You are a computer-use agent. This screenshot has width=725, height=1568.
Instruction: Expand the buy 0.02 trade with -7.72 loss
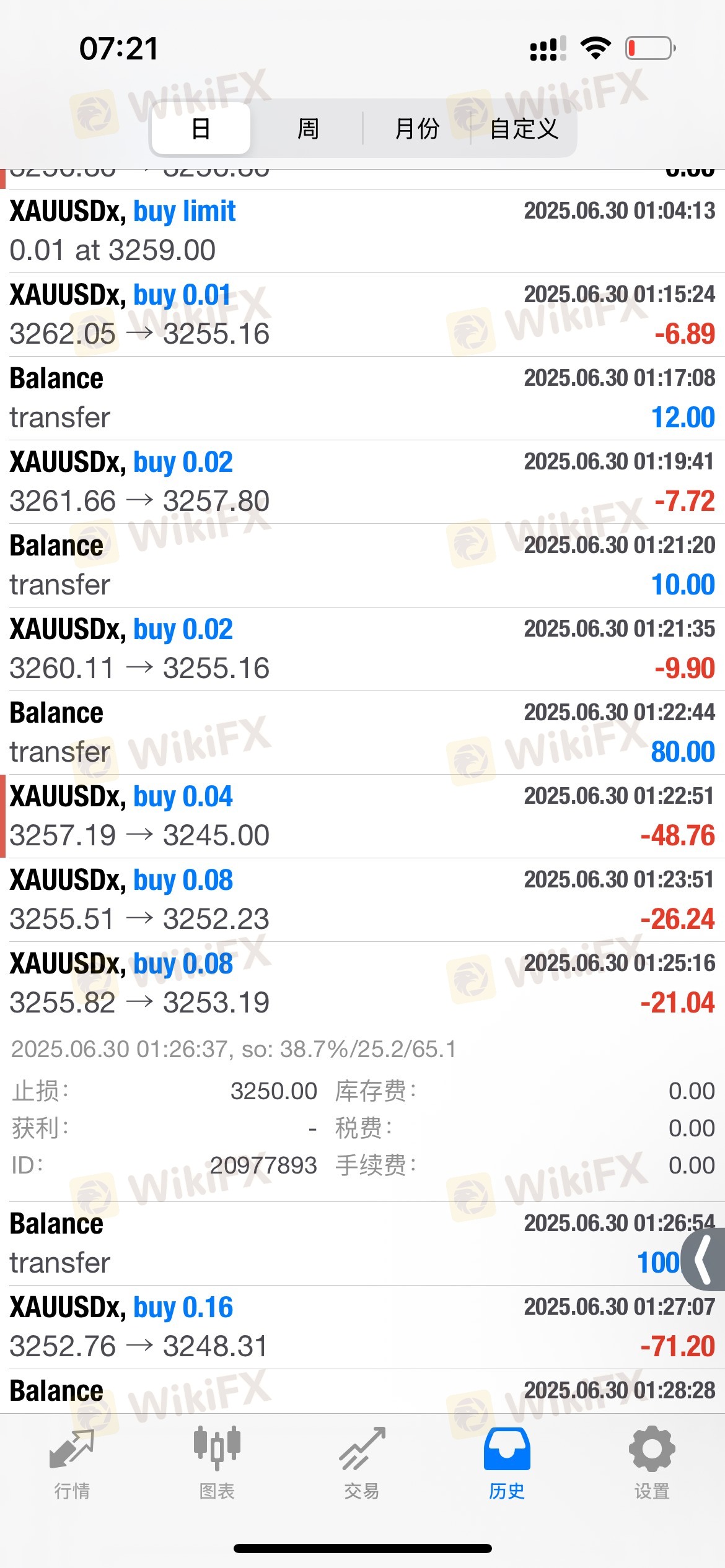pos(362,482)
